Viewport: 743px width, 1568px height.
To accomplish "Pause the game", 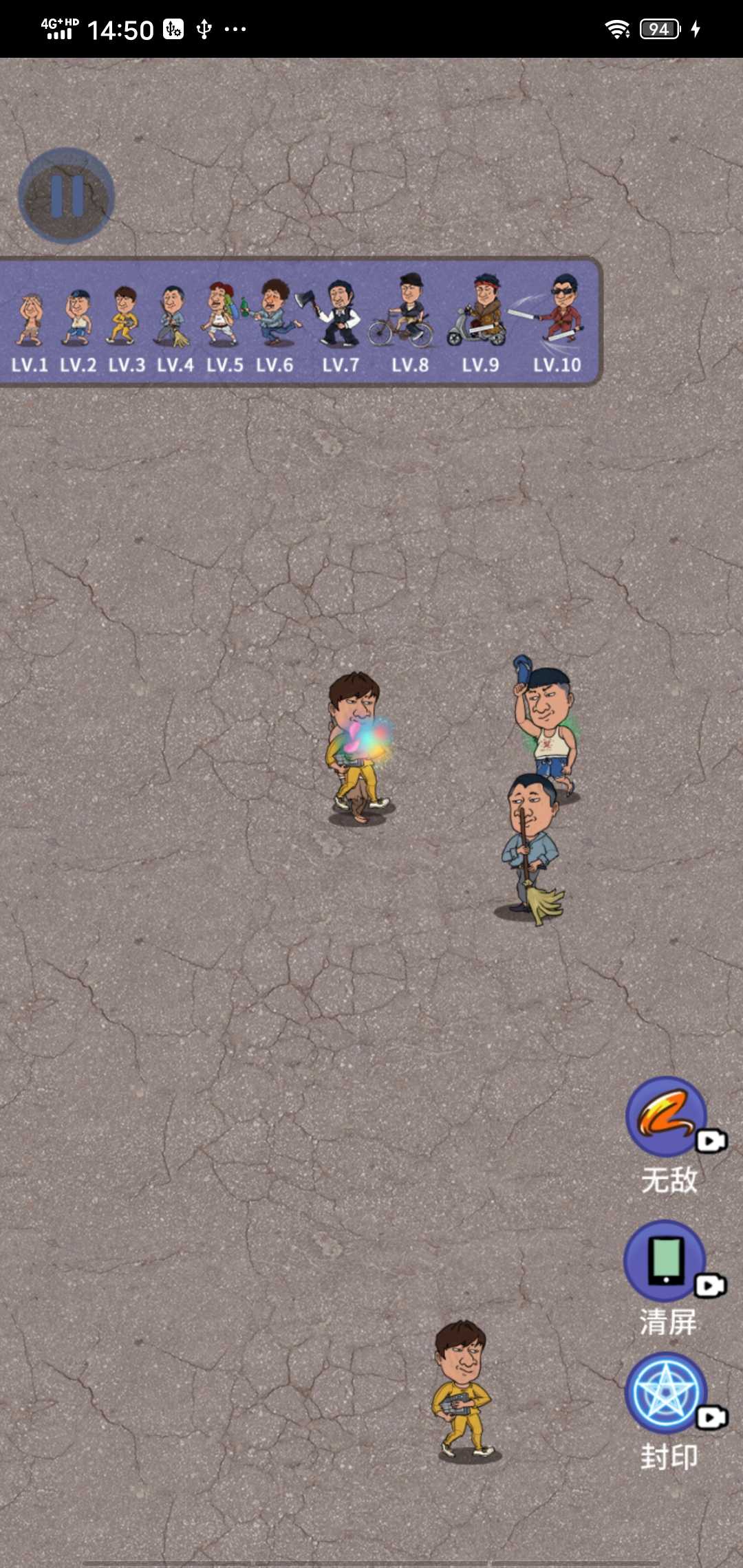I will (66, 196).
